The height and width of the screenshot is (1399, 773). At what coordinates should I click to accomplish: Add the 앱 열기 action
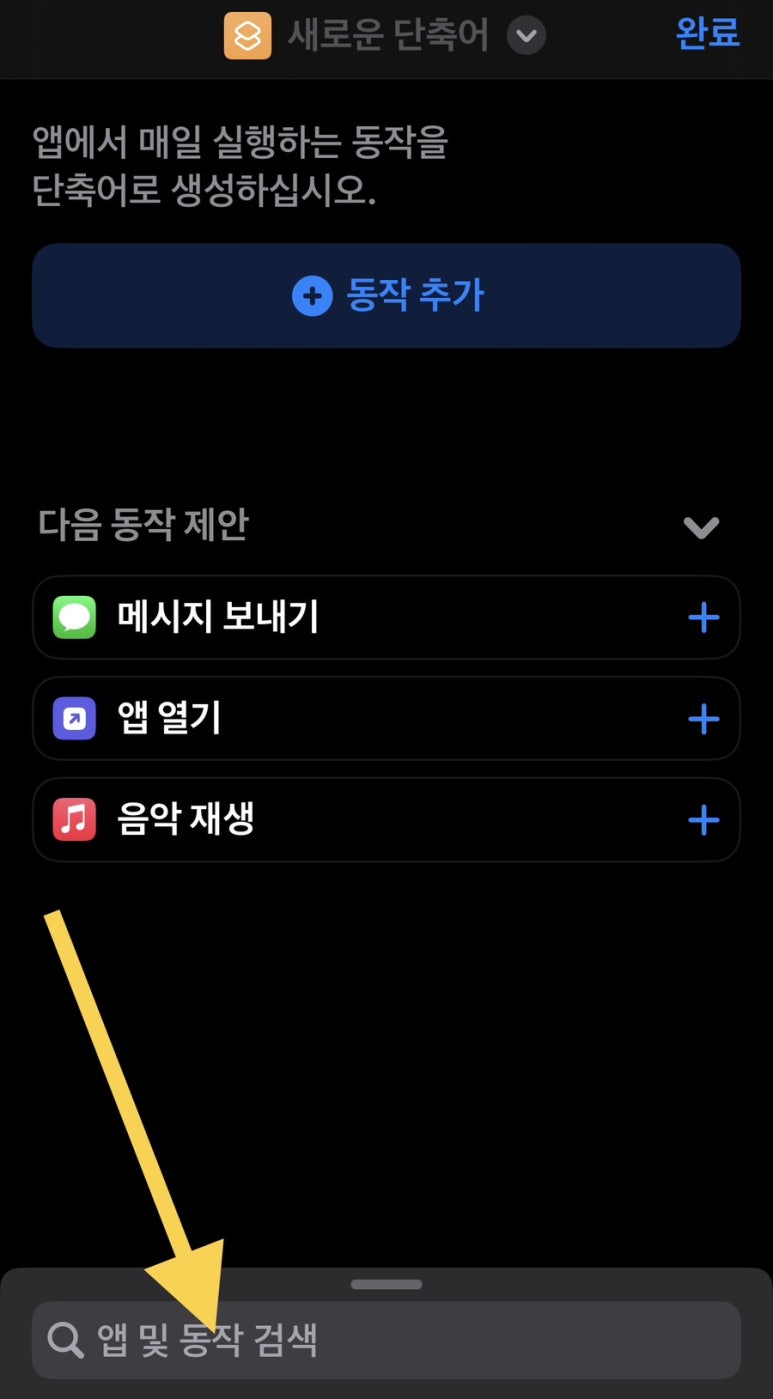(703, 719)
